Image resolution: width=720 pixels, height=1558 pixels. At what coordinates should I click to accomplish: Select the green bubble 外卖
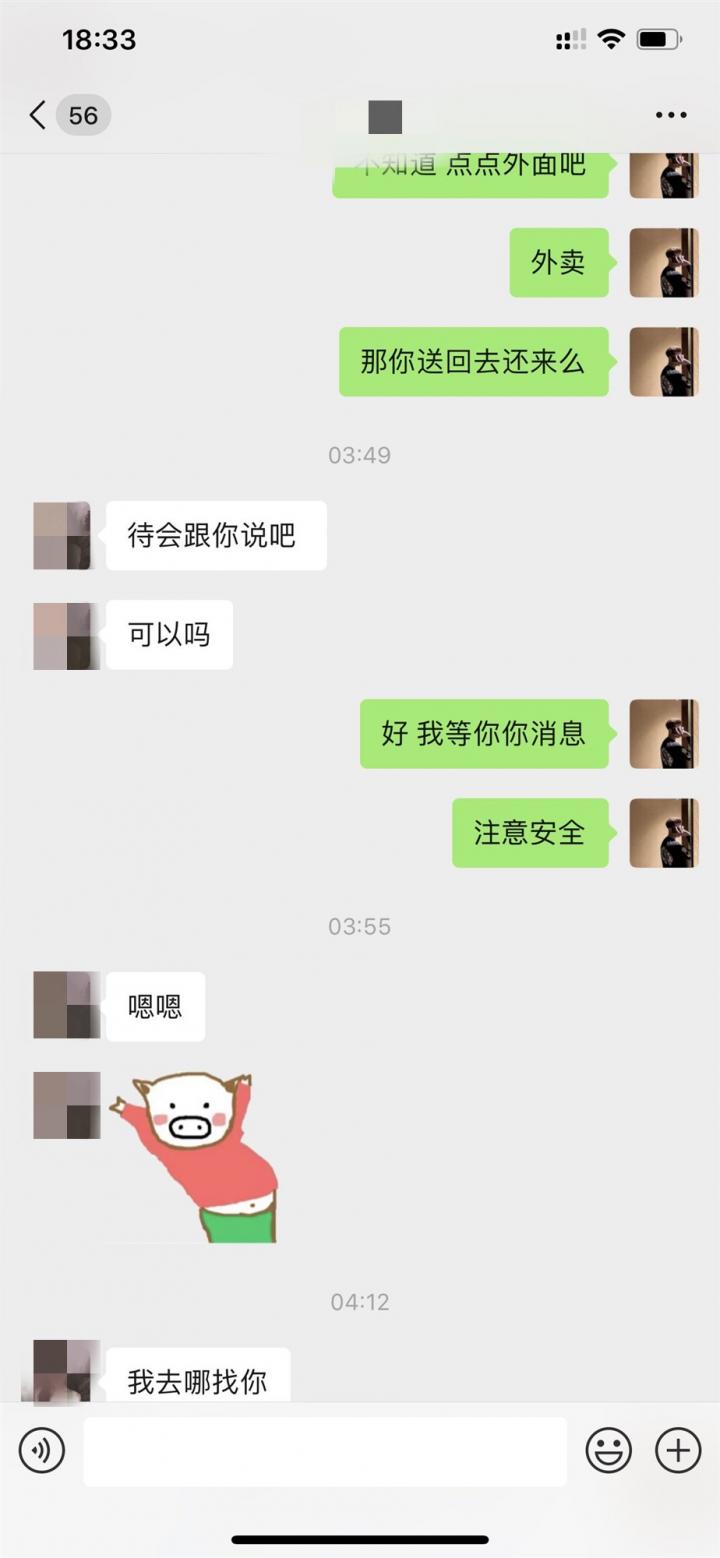[x=559, y=263]
